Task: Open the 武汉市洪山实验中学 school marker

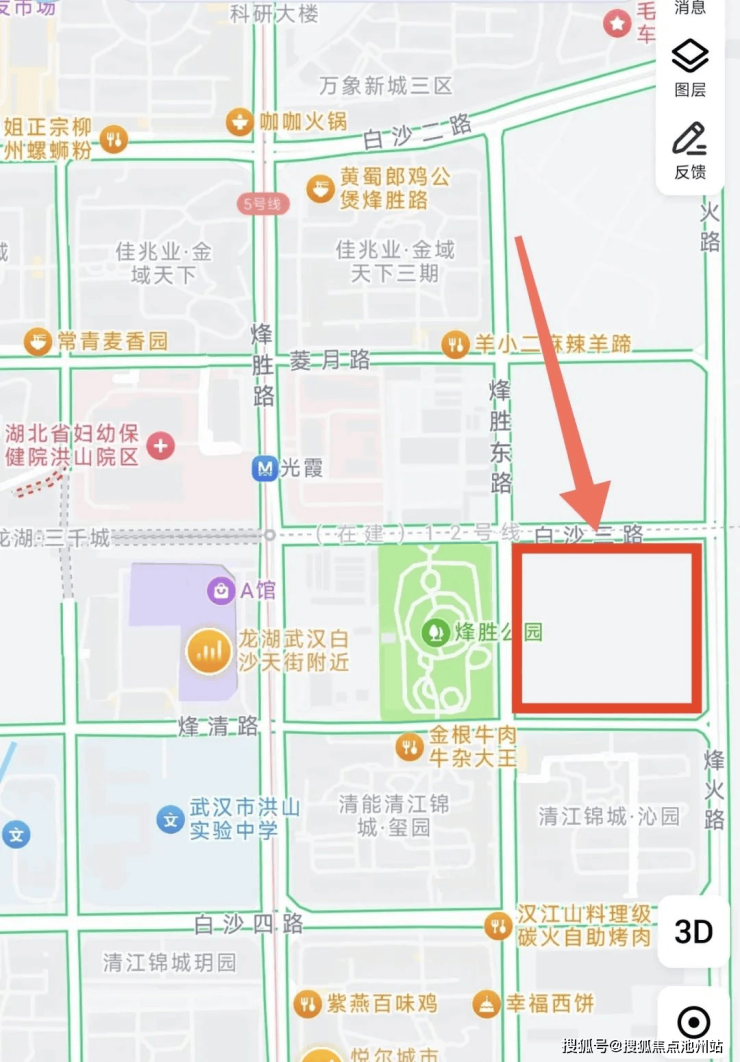Action: point(171,820)
